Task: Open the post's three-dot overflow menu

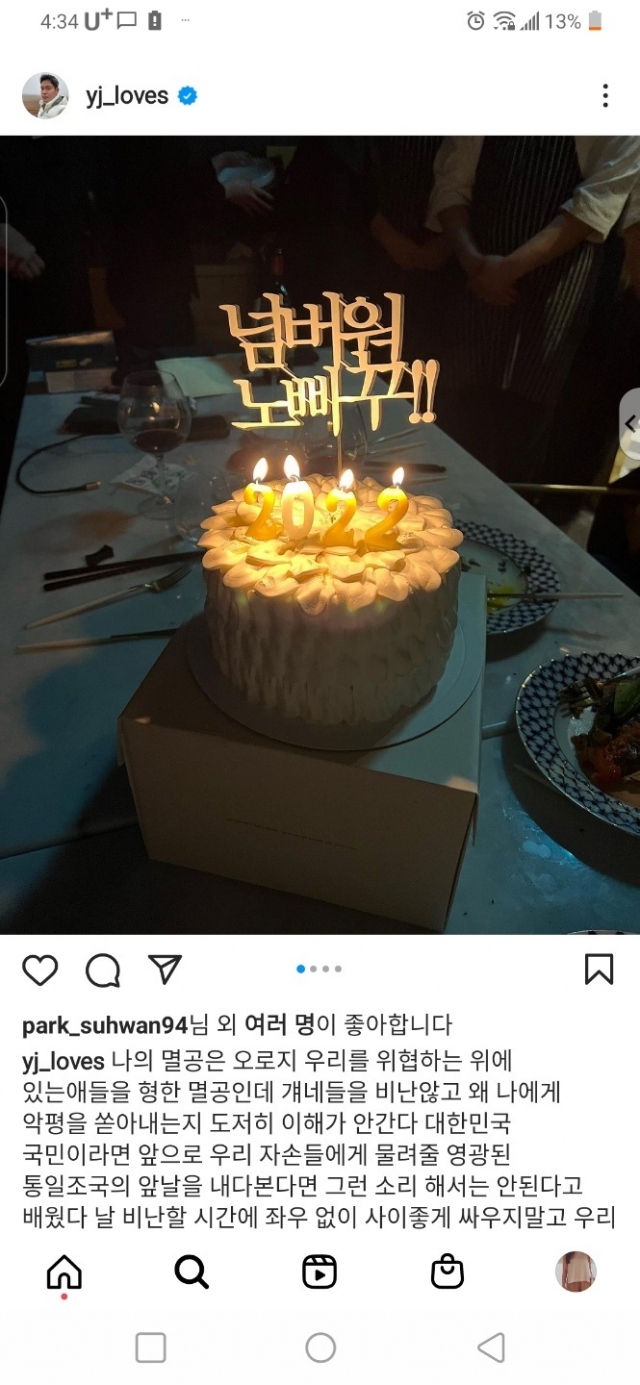Action: coord(605,96)
